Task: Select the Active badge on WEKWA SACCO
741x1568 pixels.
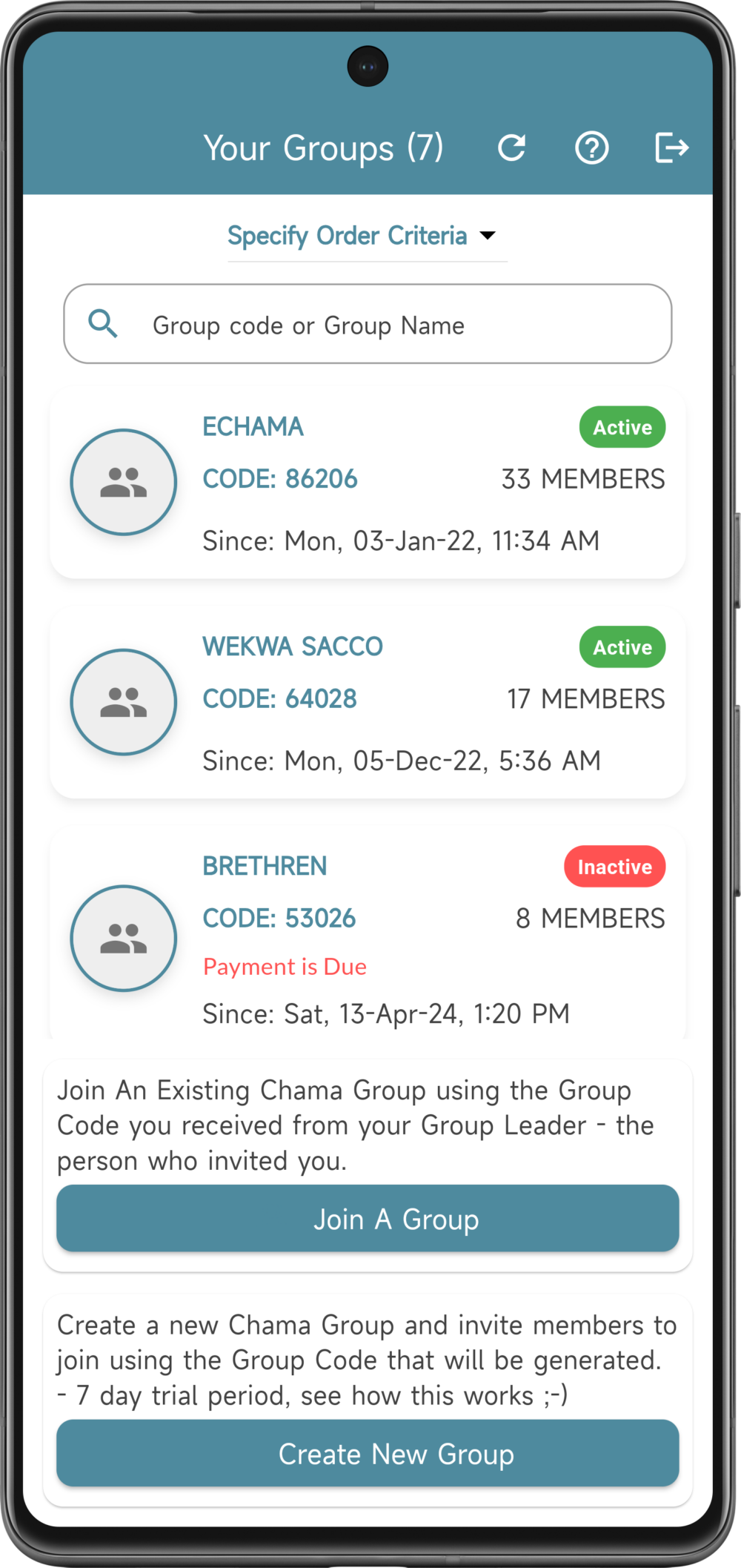Action: [622, 647]
